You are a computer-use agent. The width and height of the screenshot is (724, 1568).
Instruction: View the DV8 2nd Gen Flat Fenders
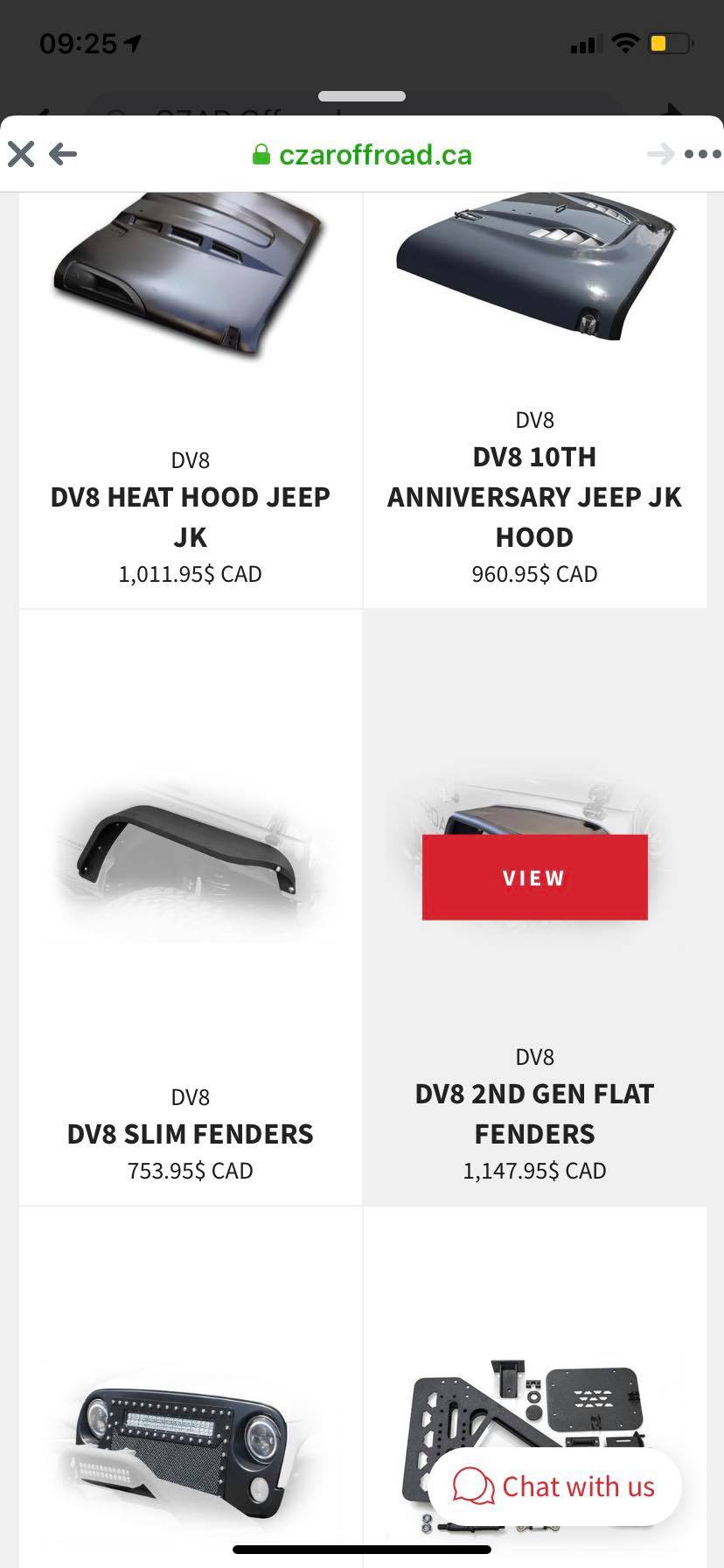coord(534,877)
